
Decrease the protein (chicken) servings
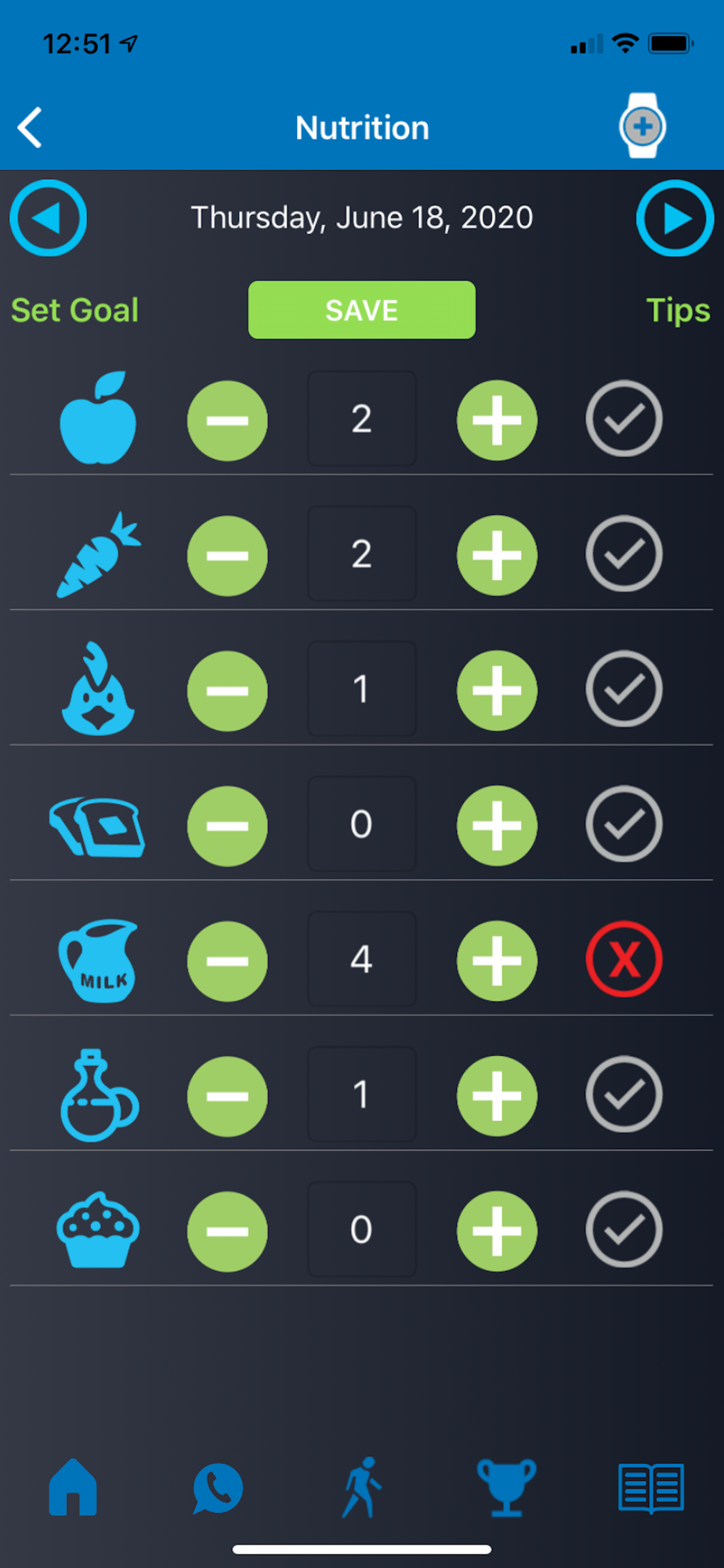point(227,691)
